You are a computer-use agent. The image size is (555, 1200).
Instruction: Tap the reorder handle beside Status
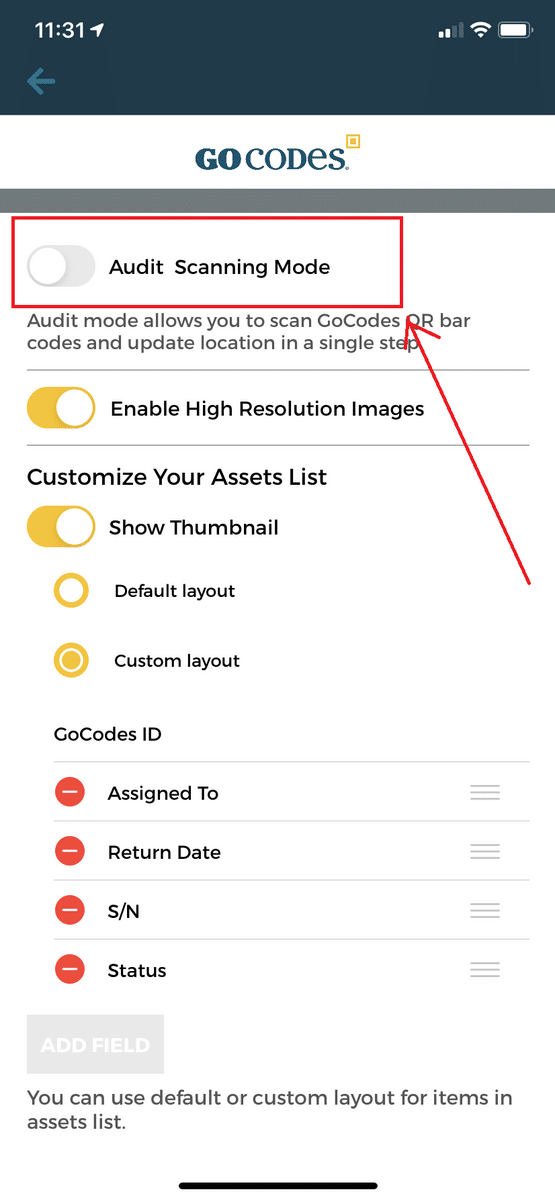pyautogui.click(x=485, y=970)
